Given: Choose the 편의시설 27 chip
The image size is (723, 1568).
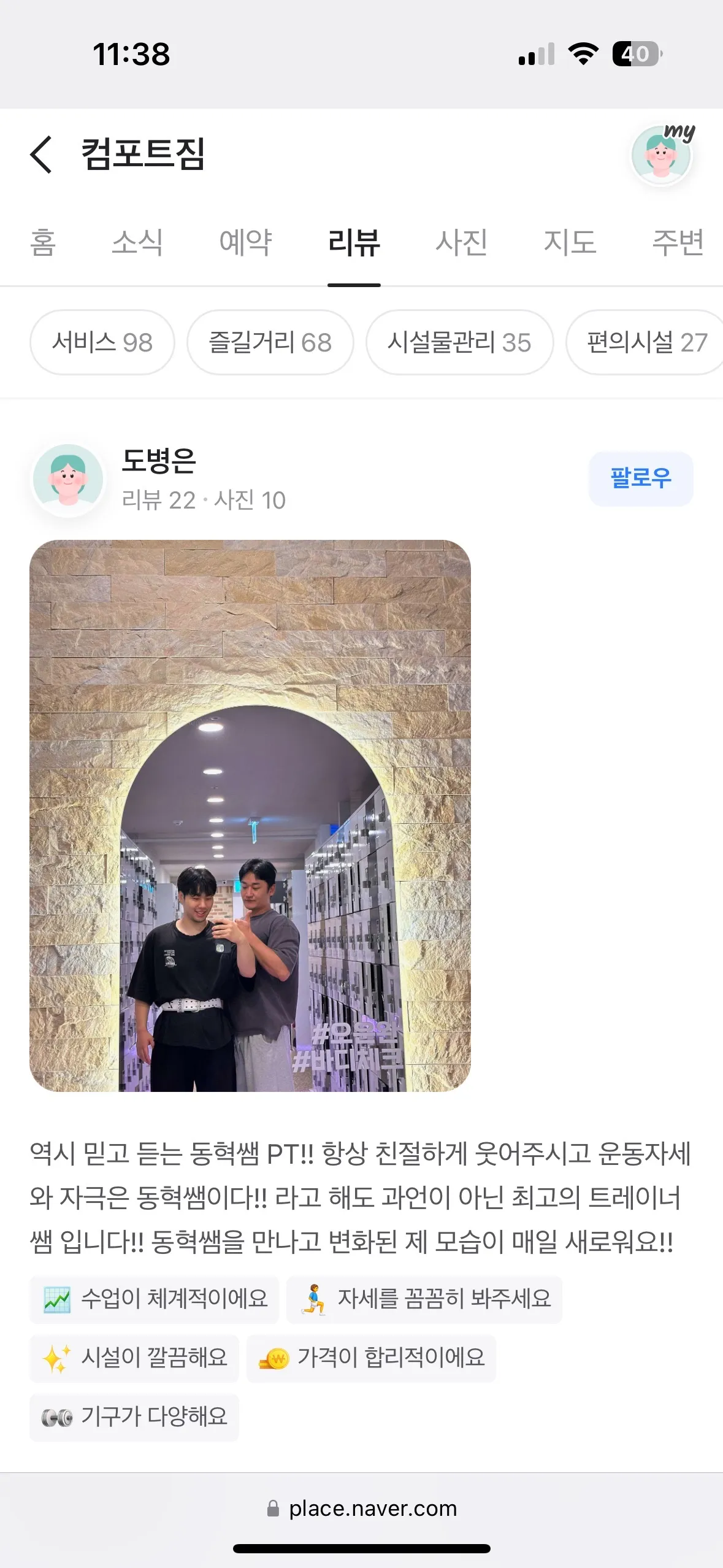Looking at the screenshot, I should tap(646, 342).
